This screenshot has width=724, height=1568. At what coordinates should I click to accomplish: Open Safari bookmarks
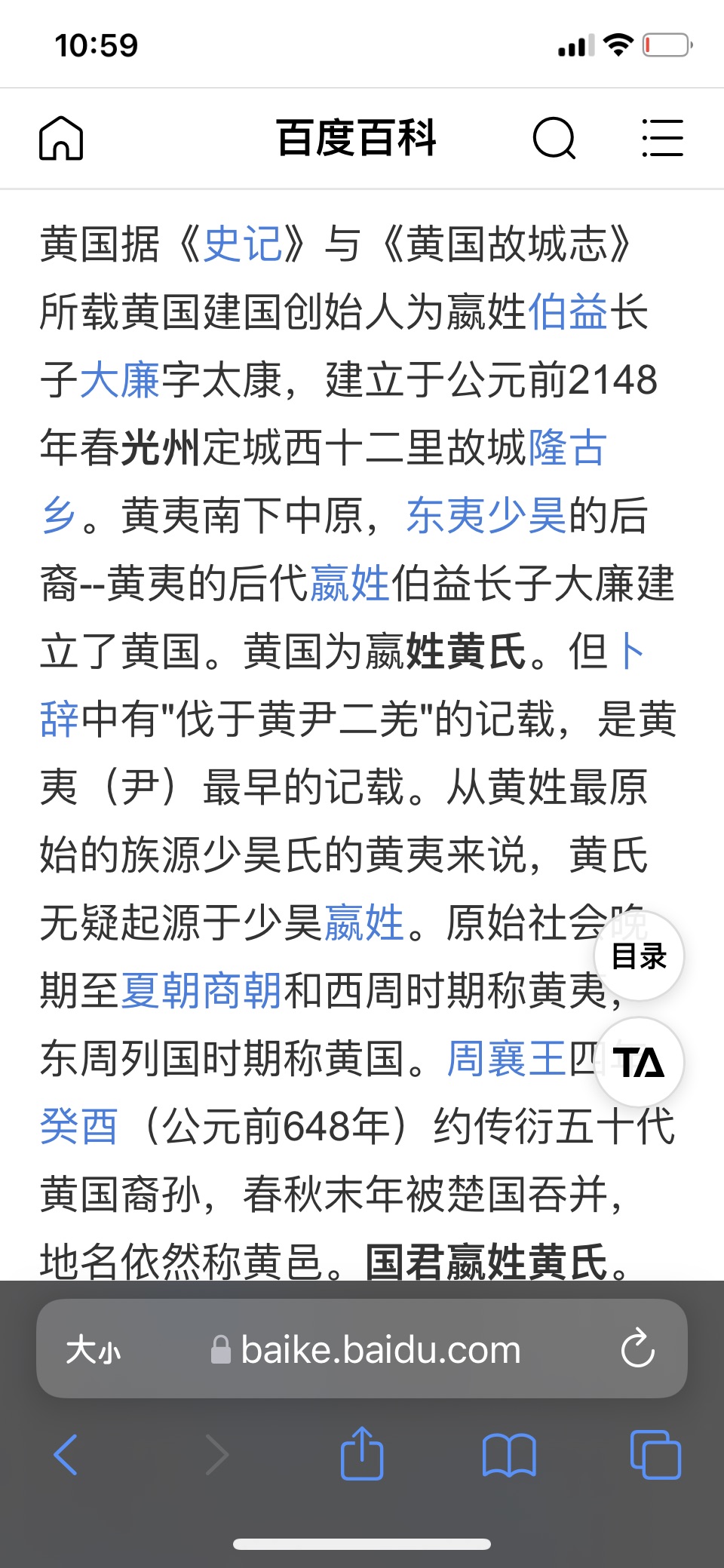509,1455
